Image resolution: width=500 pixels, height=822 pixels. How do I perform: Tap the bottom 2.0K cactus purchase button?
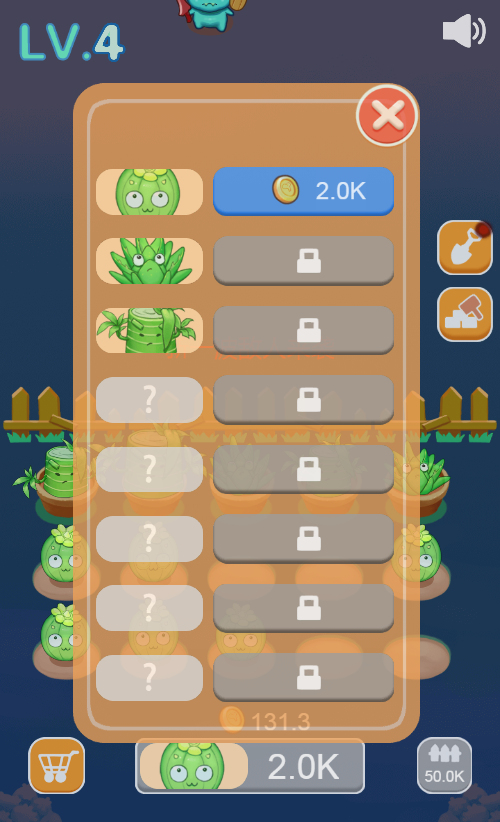(250, 766)
